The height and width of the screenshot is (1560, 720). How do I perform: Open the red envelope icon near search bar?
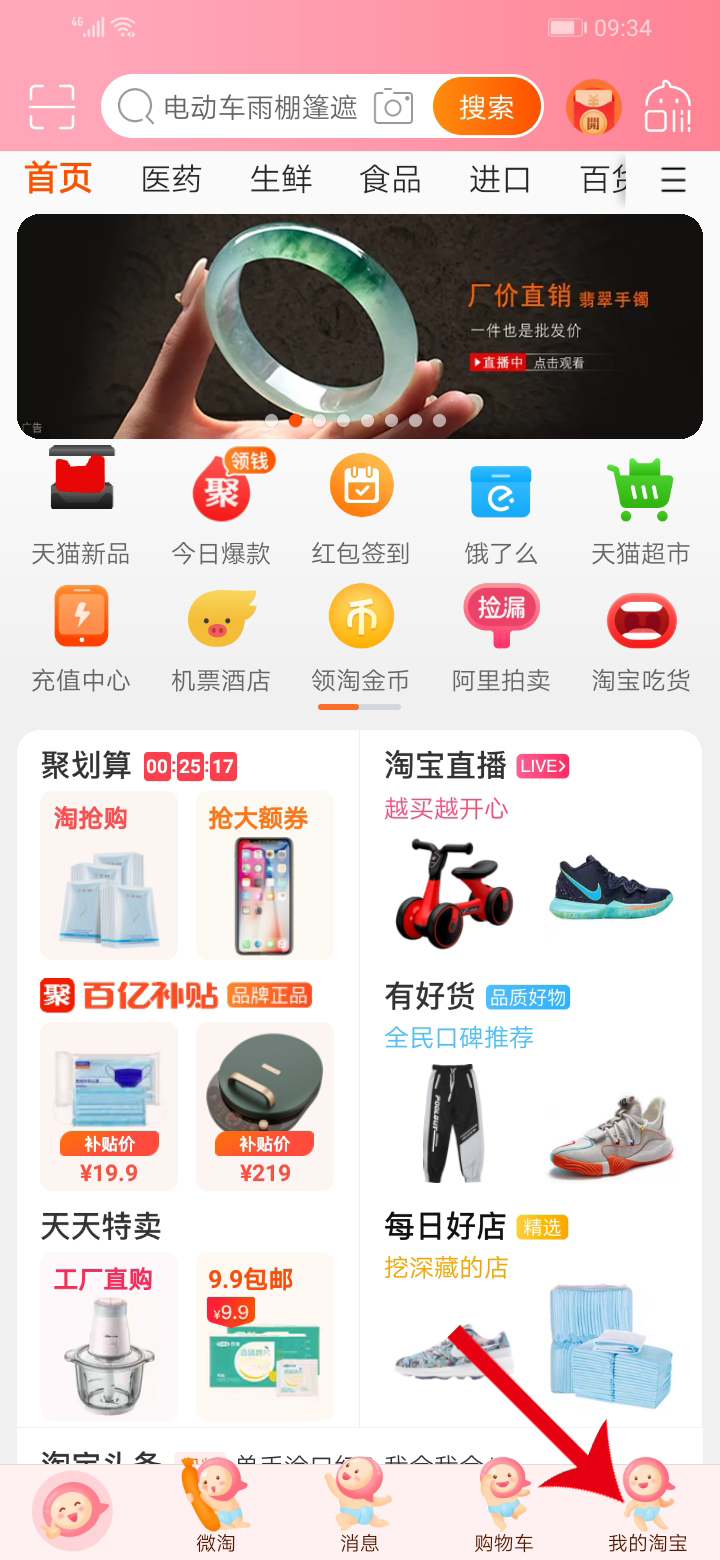point(592,107)
